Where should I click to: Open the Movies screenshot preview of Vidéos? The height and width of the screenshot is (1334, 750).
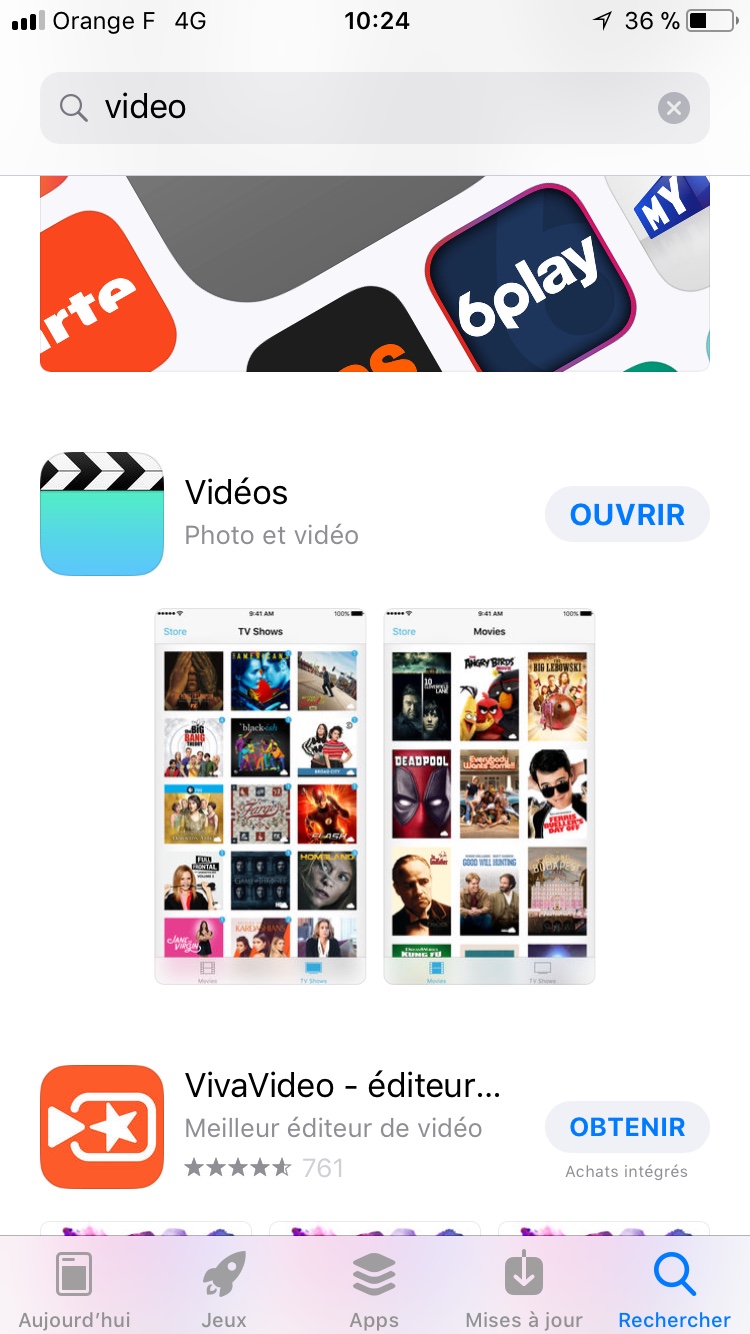pyautogui.click(x=489, y=797)
